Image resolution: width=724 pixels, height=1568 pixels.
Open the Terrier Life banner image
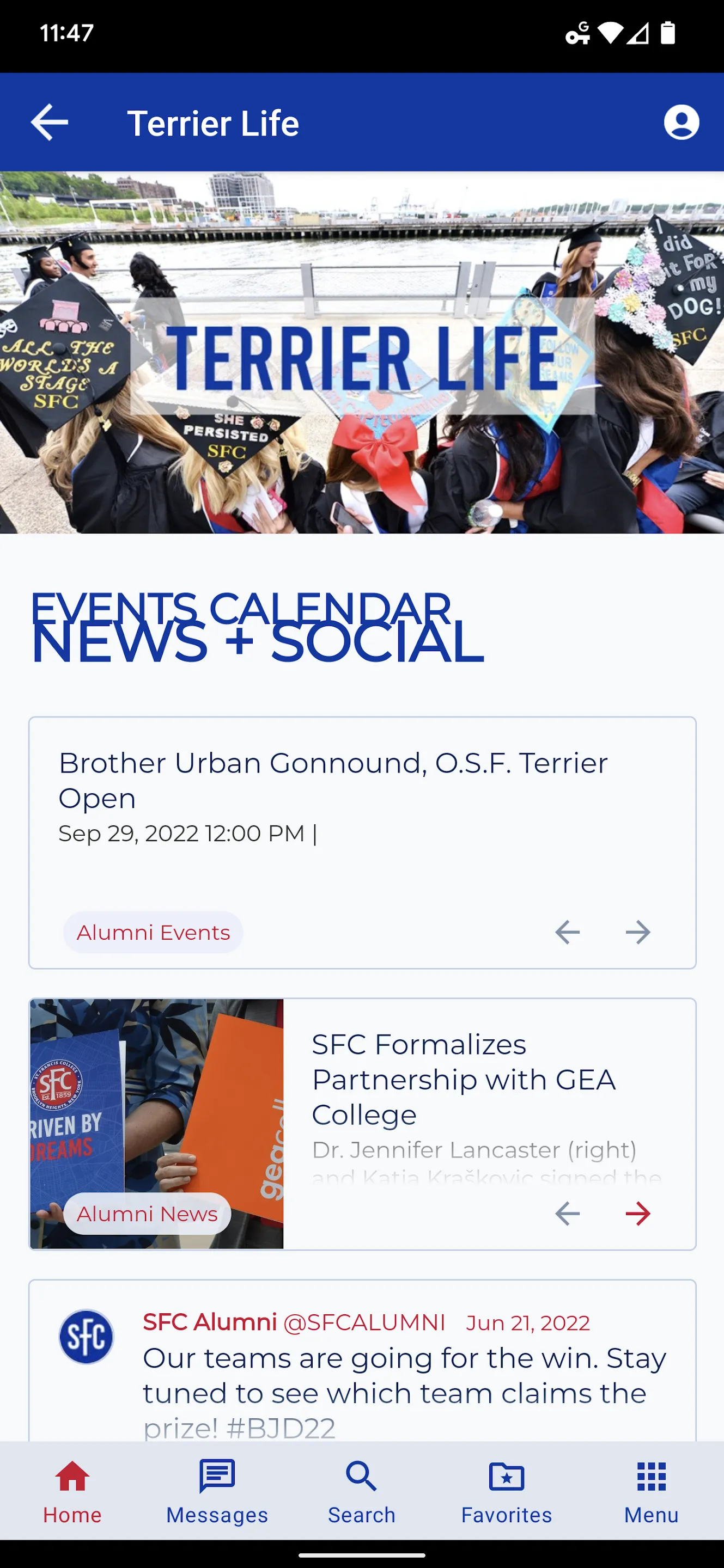[x=362, y=352]
